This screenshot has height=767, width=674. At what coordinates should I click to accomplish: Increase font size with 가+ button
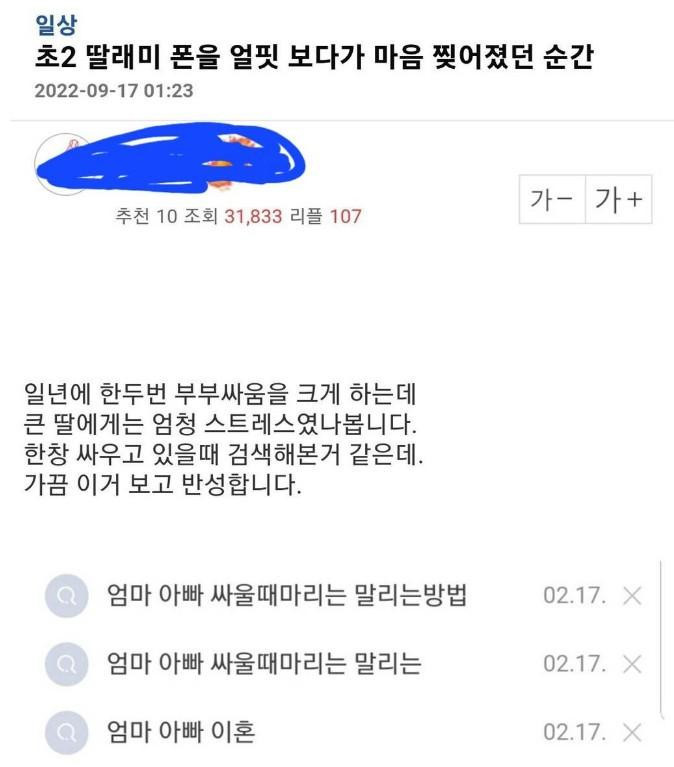[619, 201]
